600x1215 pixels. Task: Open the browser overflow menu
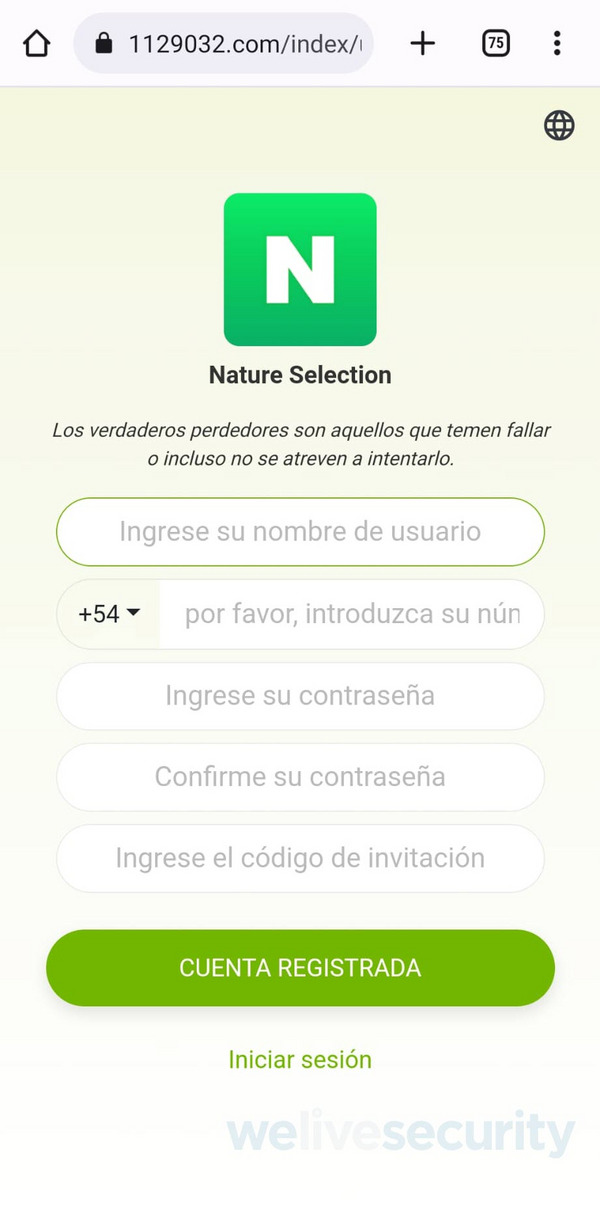(x=557, y=43)
